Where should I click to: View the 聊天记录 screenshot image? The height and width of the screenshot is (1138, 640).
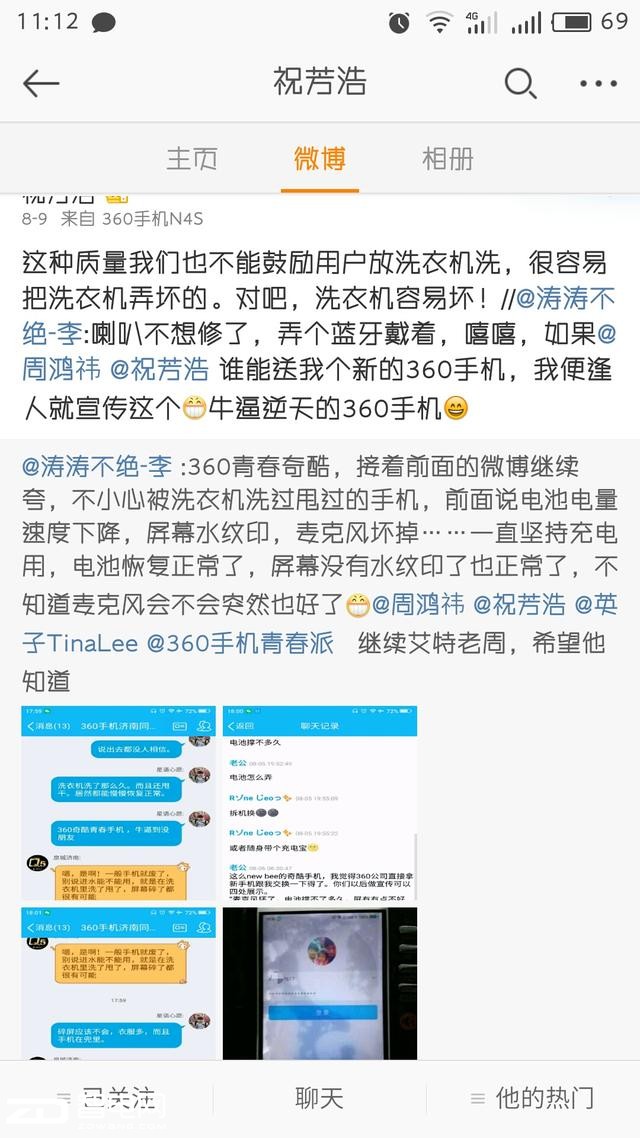(x=319, y=803)
